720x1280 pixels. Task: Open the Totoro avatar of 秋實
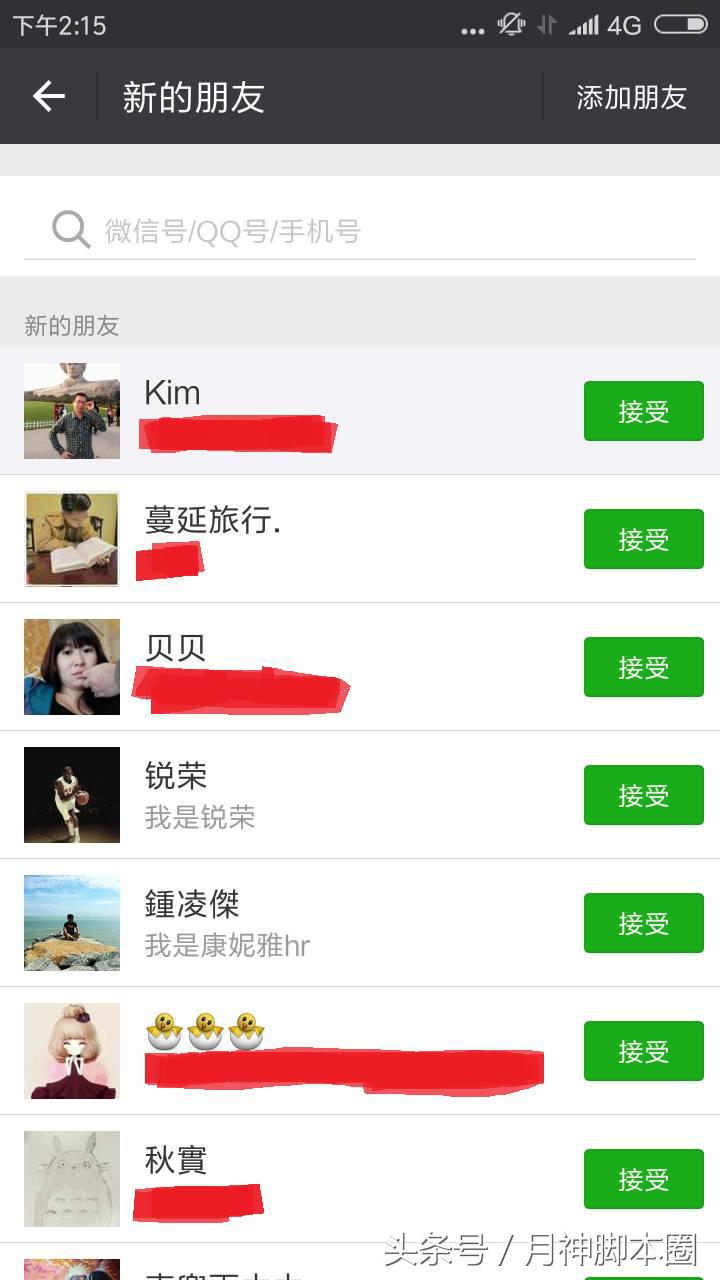pyautogui.click(x=71, y=1178)
